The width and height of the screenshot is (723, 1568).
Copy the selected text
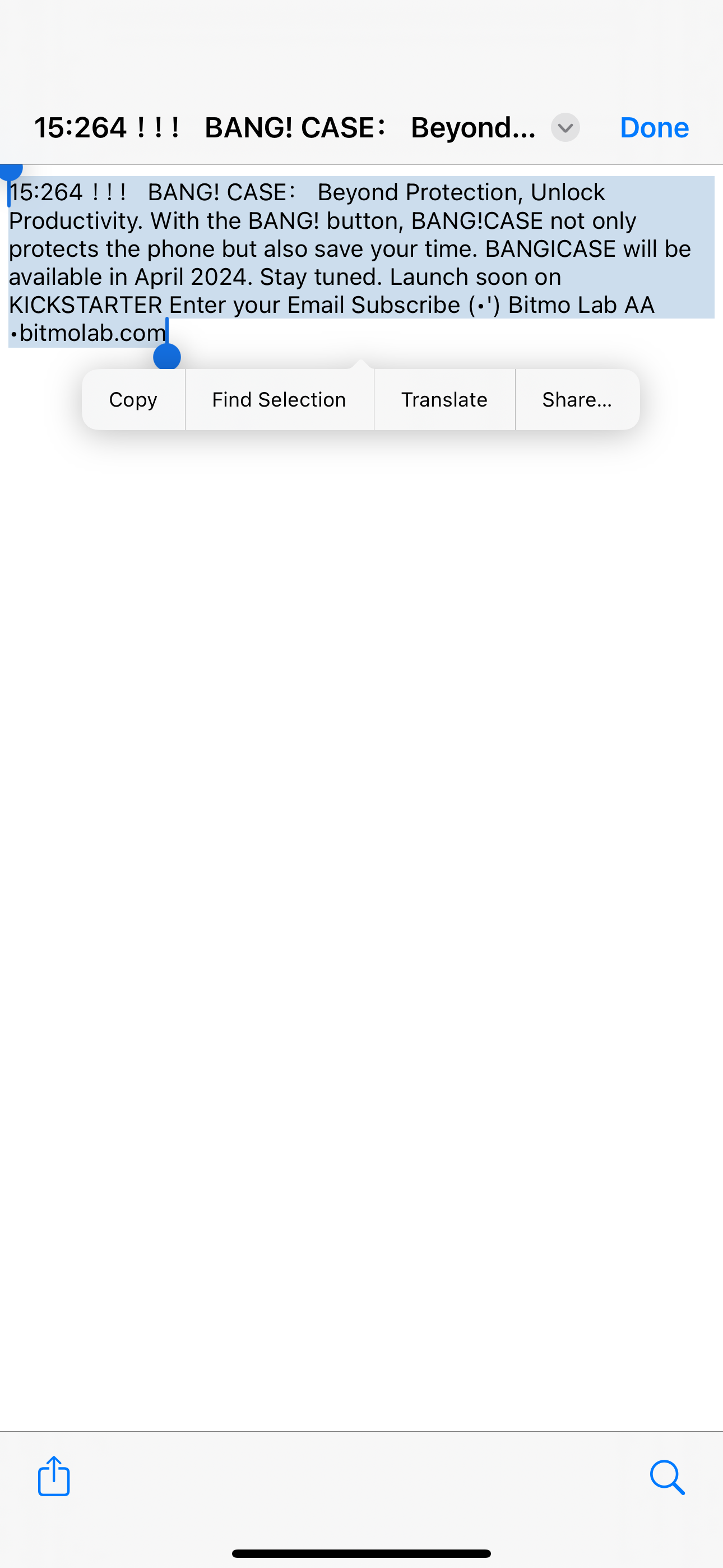point(133,399)
